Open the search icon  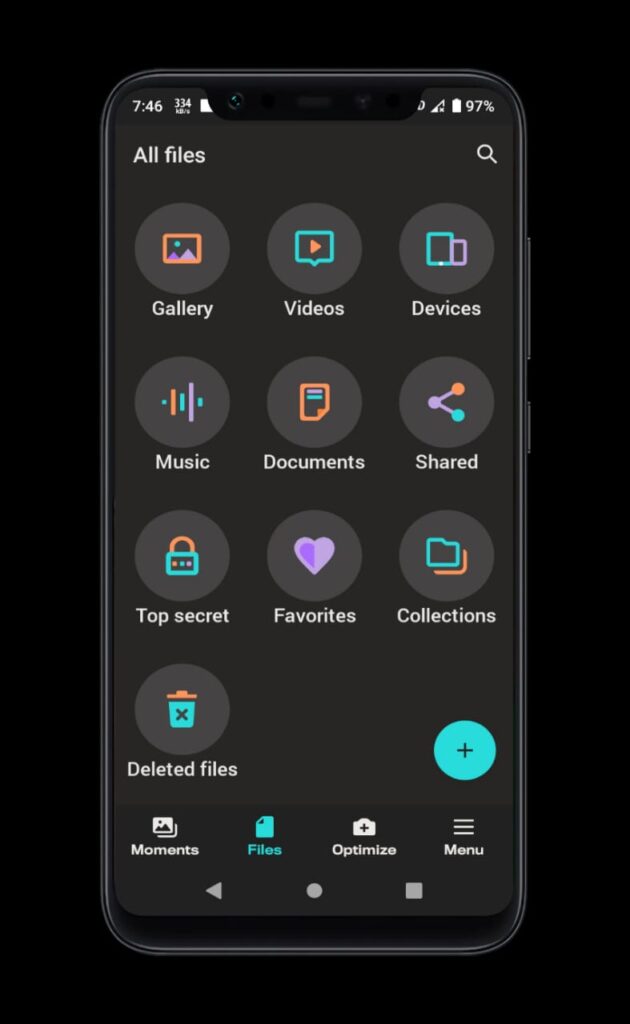pyautogui.click(x=486, y=155)
